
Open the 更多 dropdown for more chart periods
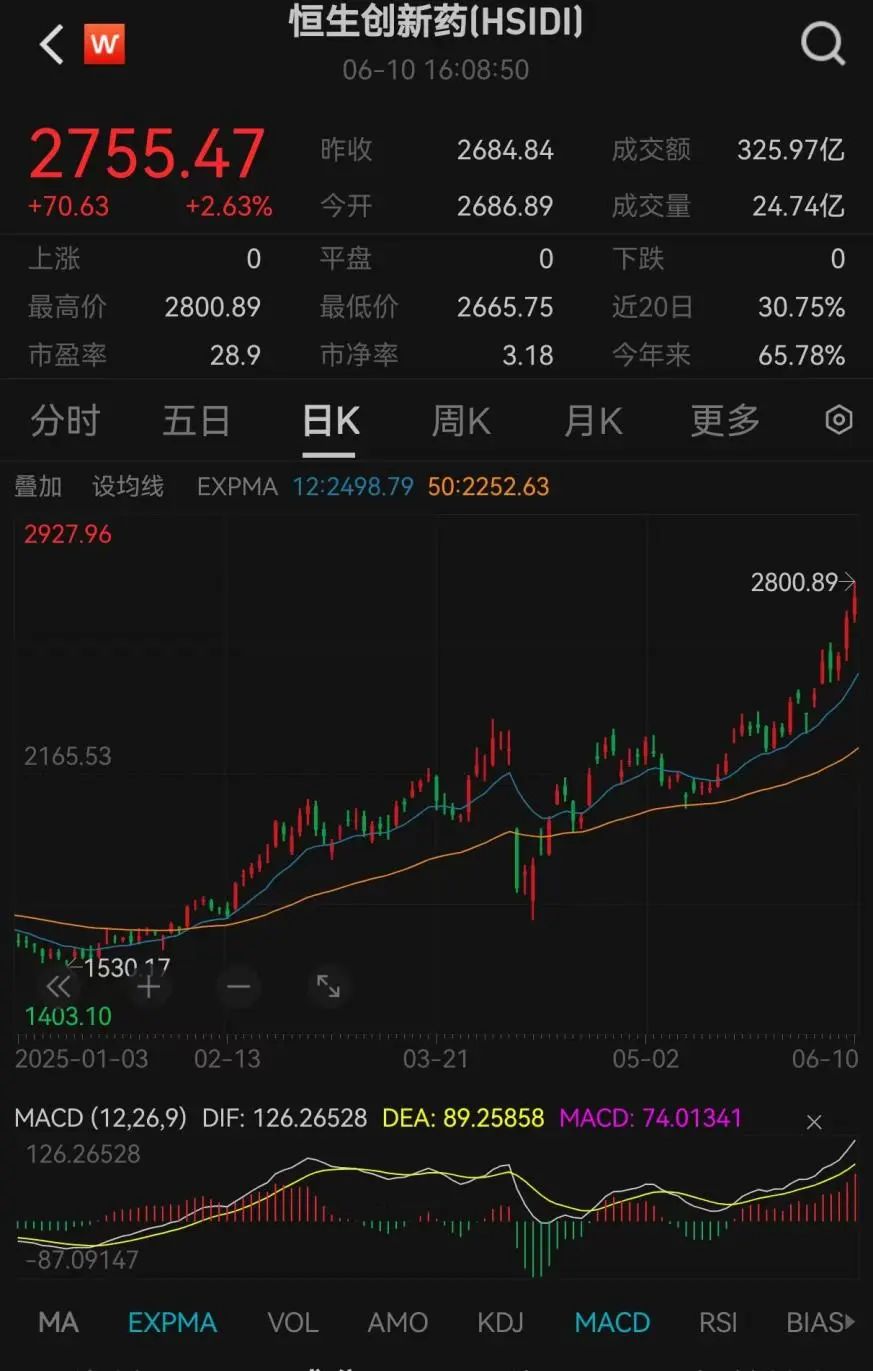[x=722, y=420]
